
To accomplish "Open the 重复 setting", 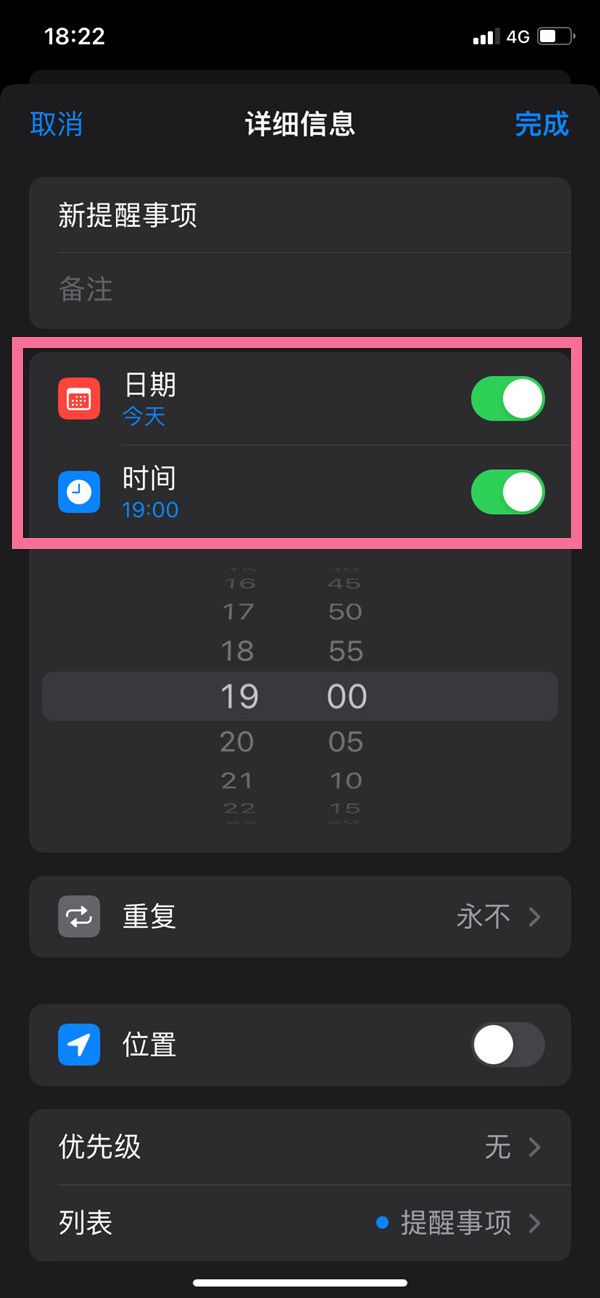I will [x=300, y=917].
